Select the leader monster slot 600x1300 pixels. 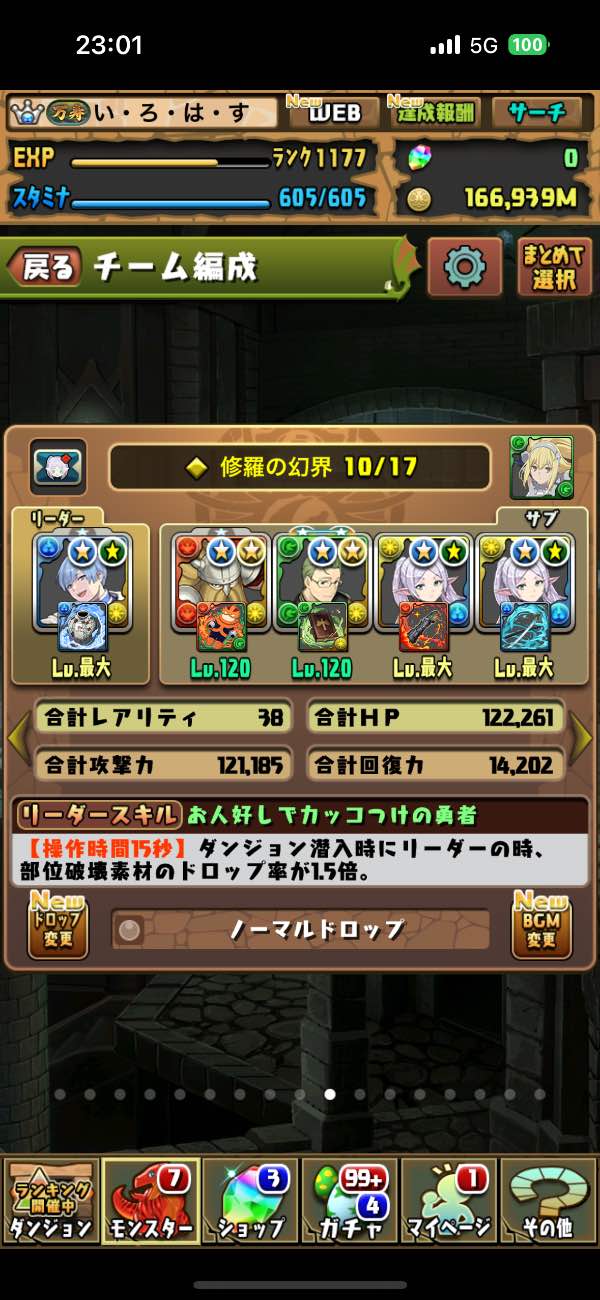pyautogui.click(x=81, y=598)
